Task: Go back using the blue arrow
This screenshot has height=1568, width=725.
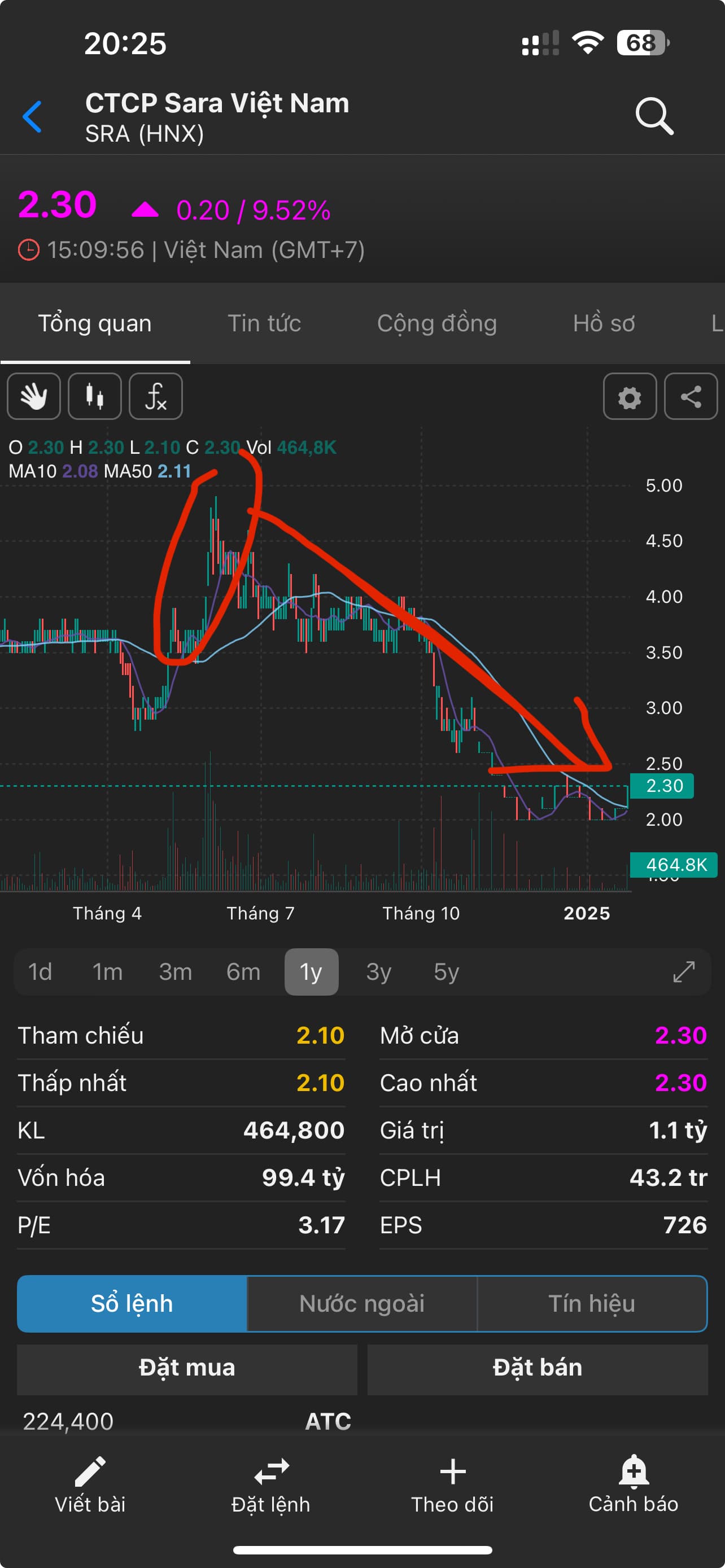Action: pos(33,116)
